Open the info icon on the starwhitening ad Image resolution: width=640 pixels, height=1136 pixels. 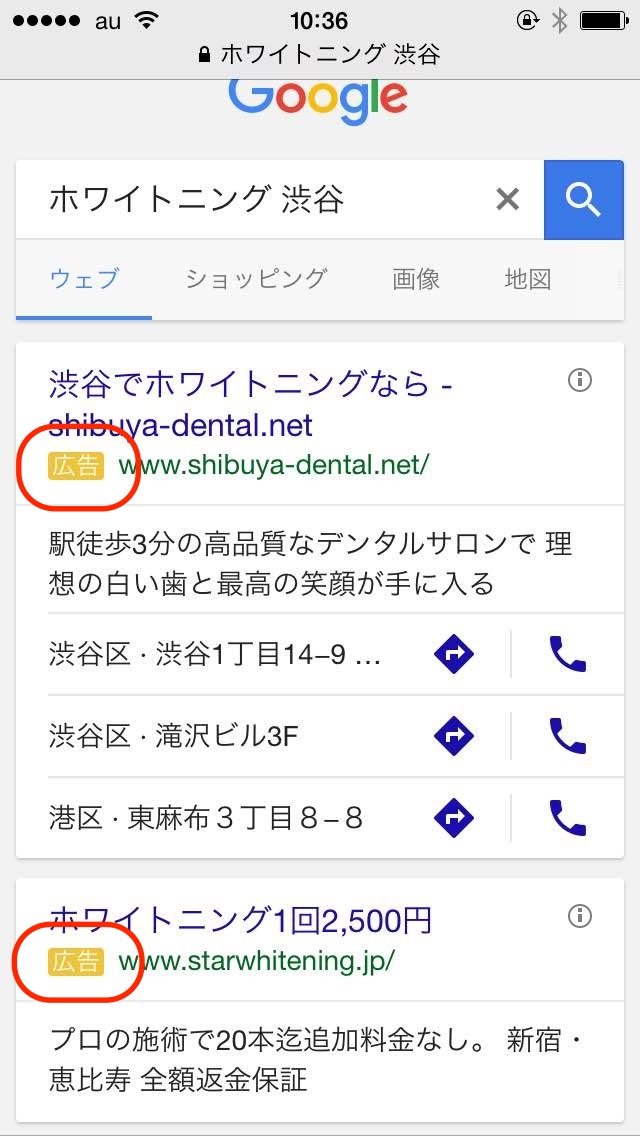pos(580,916)
